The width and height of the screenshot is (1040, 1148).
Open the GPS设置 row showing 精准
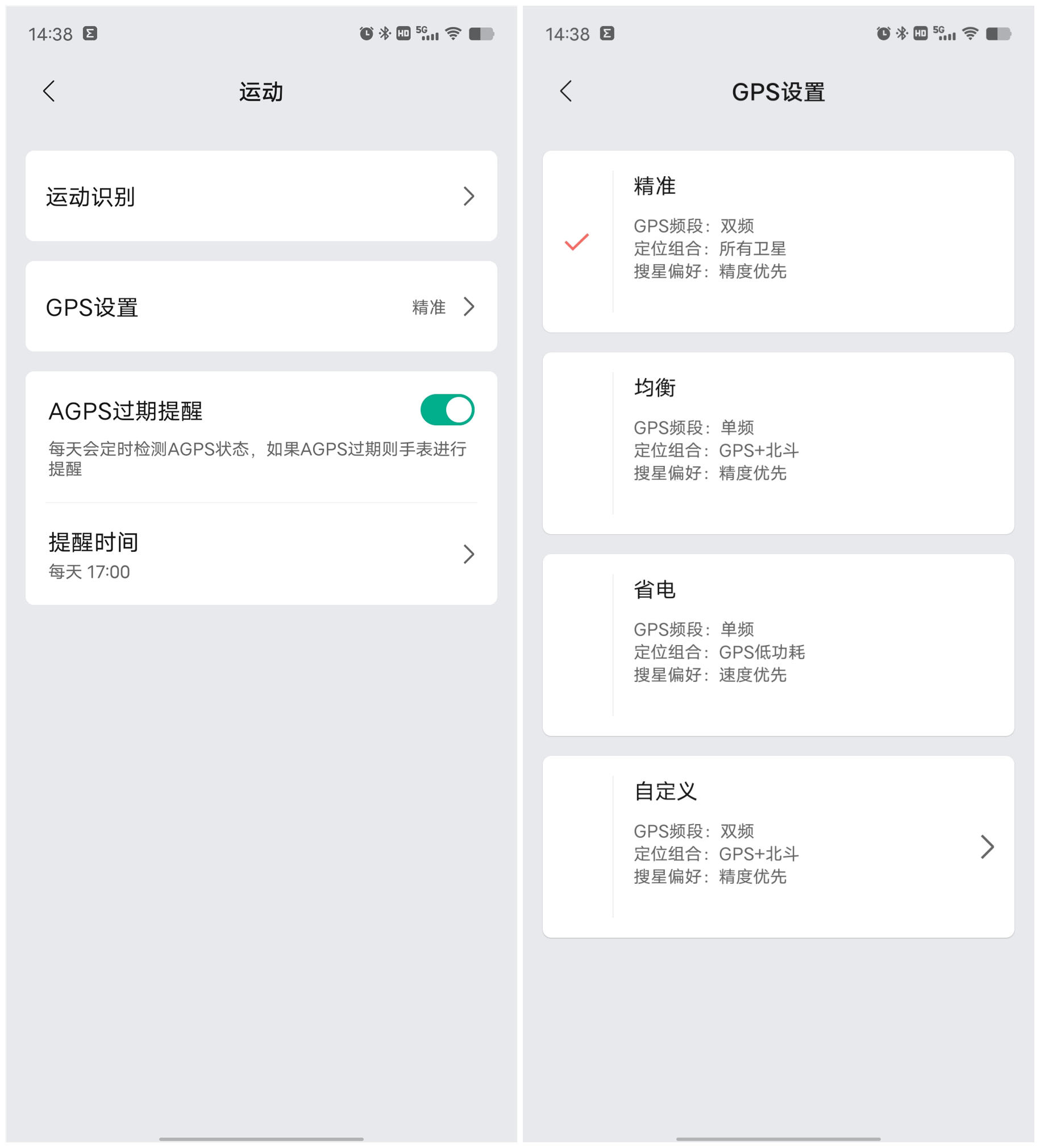tap(261, 306)
